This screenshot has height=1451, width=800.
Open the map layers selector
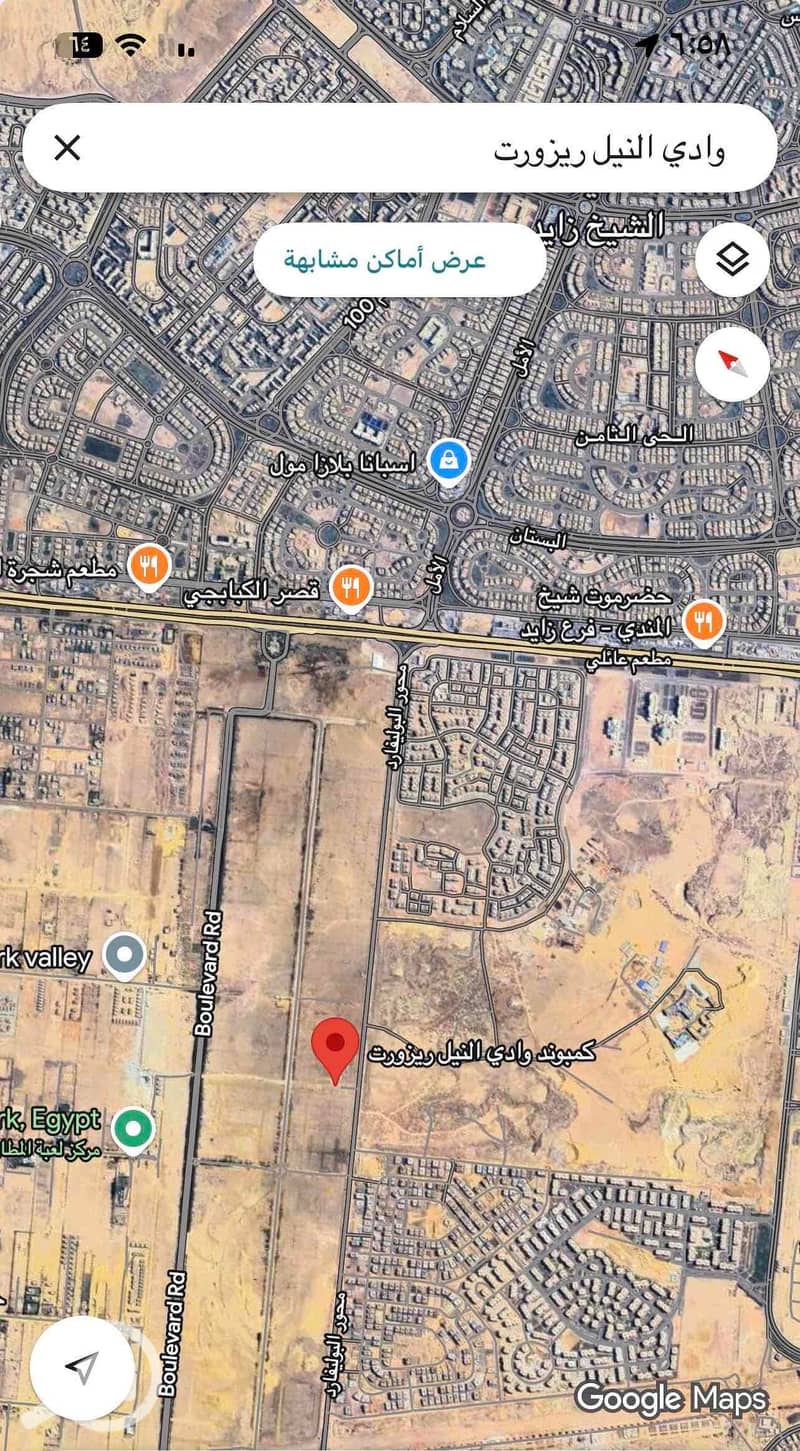click(x=732, y=261)
